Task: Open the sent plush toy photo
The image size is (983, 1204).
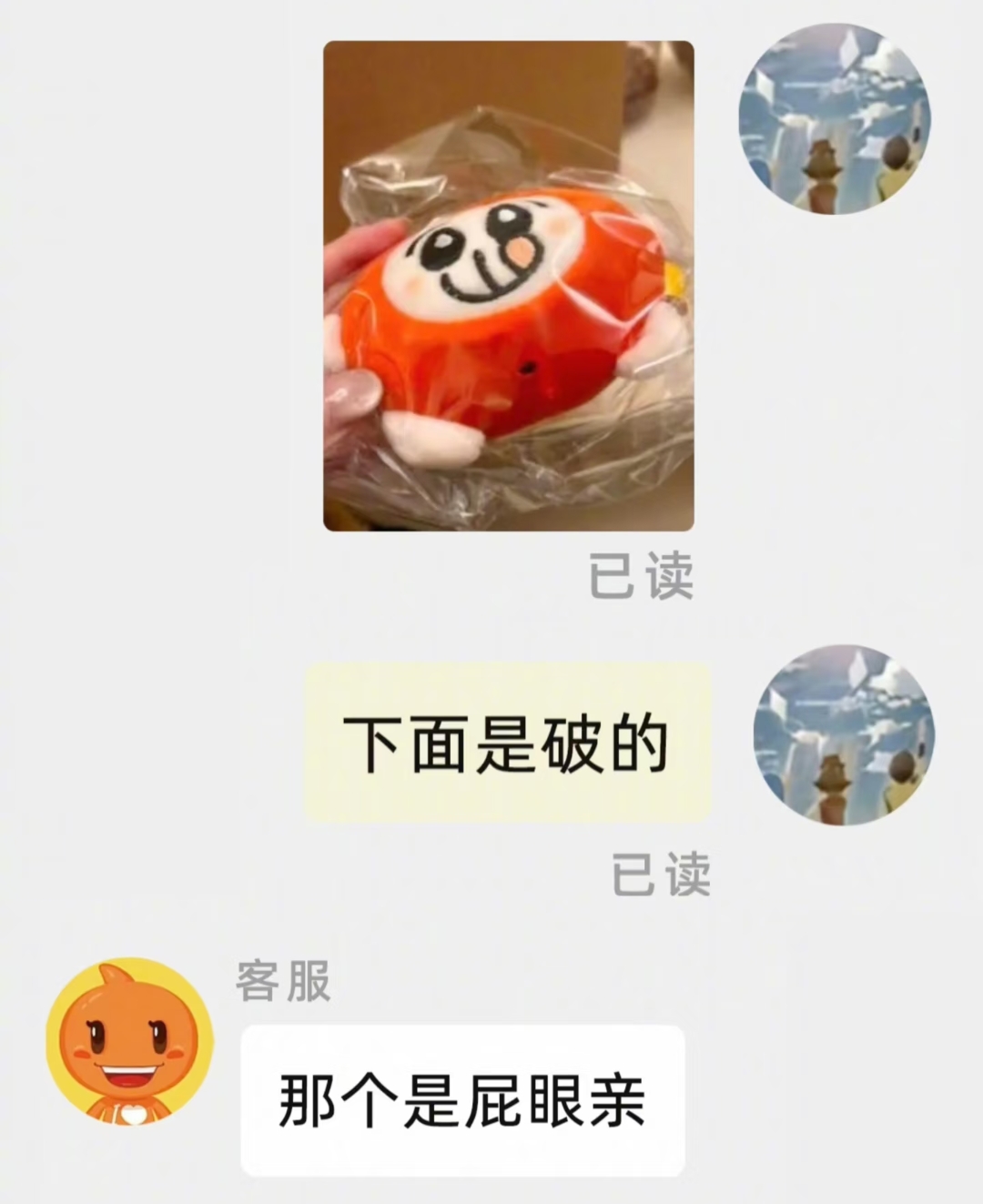Action: tap(508, 286)
